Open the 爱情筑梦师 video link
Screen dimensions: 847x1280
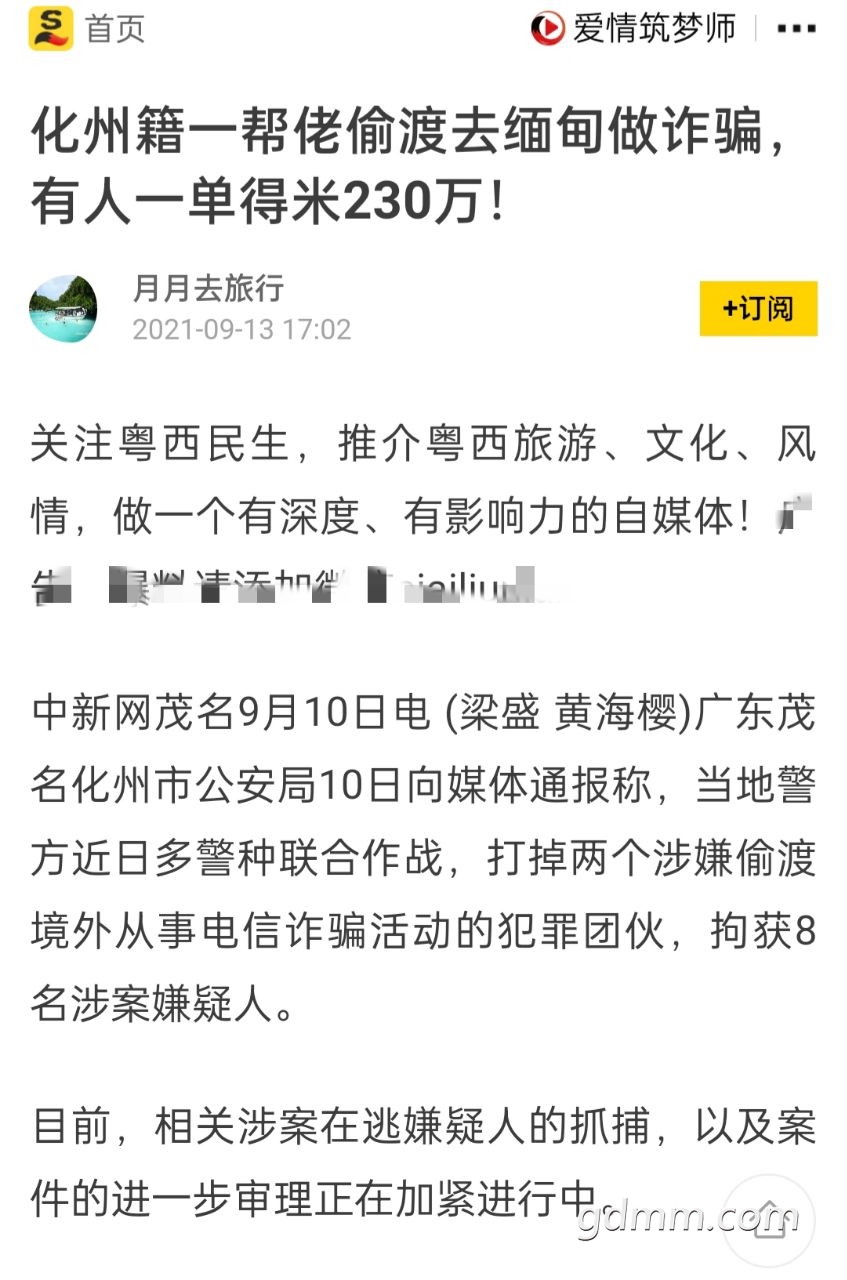point(633,28)
